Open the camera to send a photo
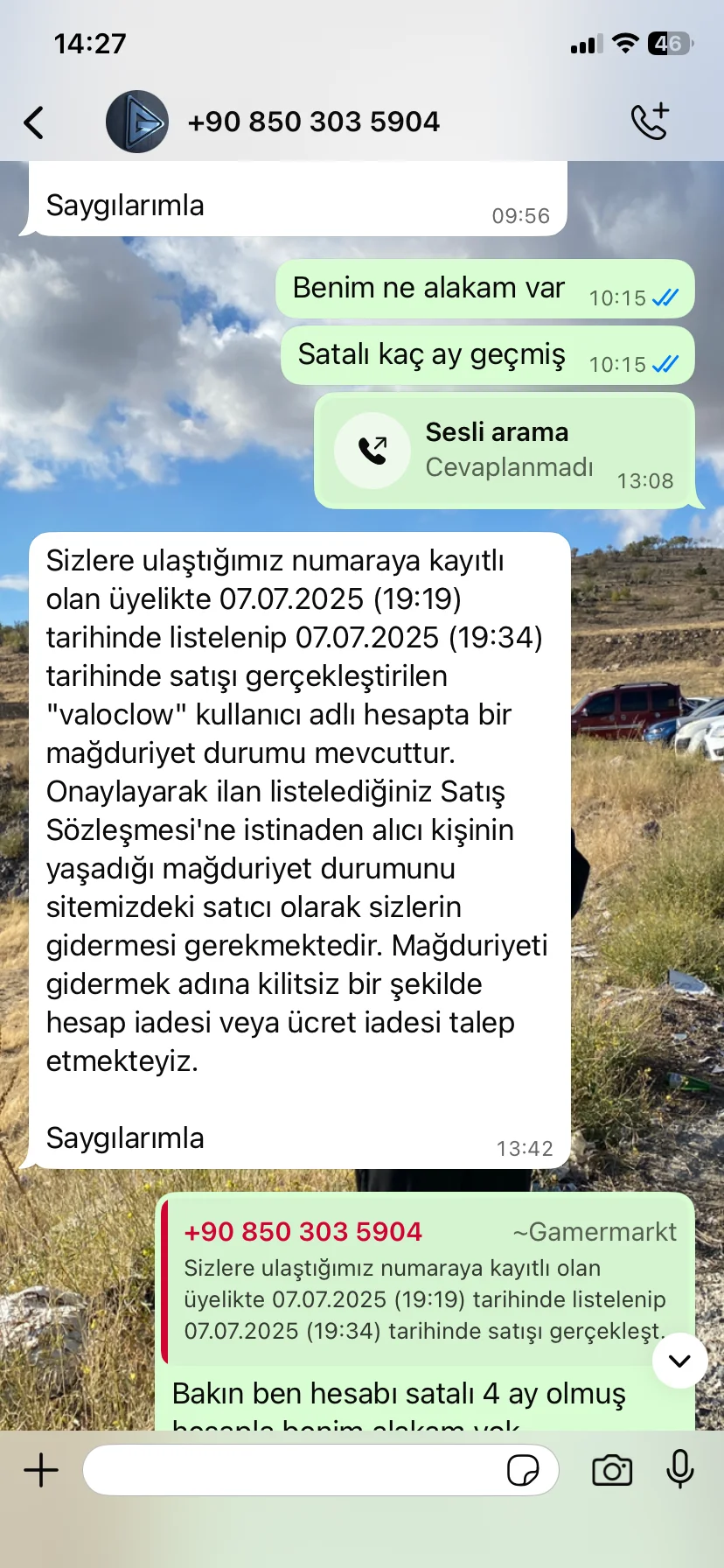This screenshot has width=724, height=1568. [x=612, y=1470]
